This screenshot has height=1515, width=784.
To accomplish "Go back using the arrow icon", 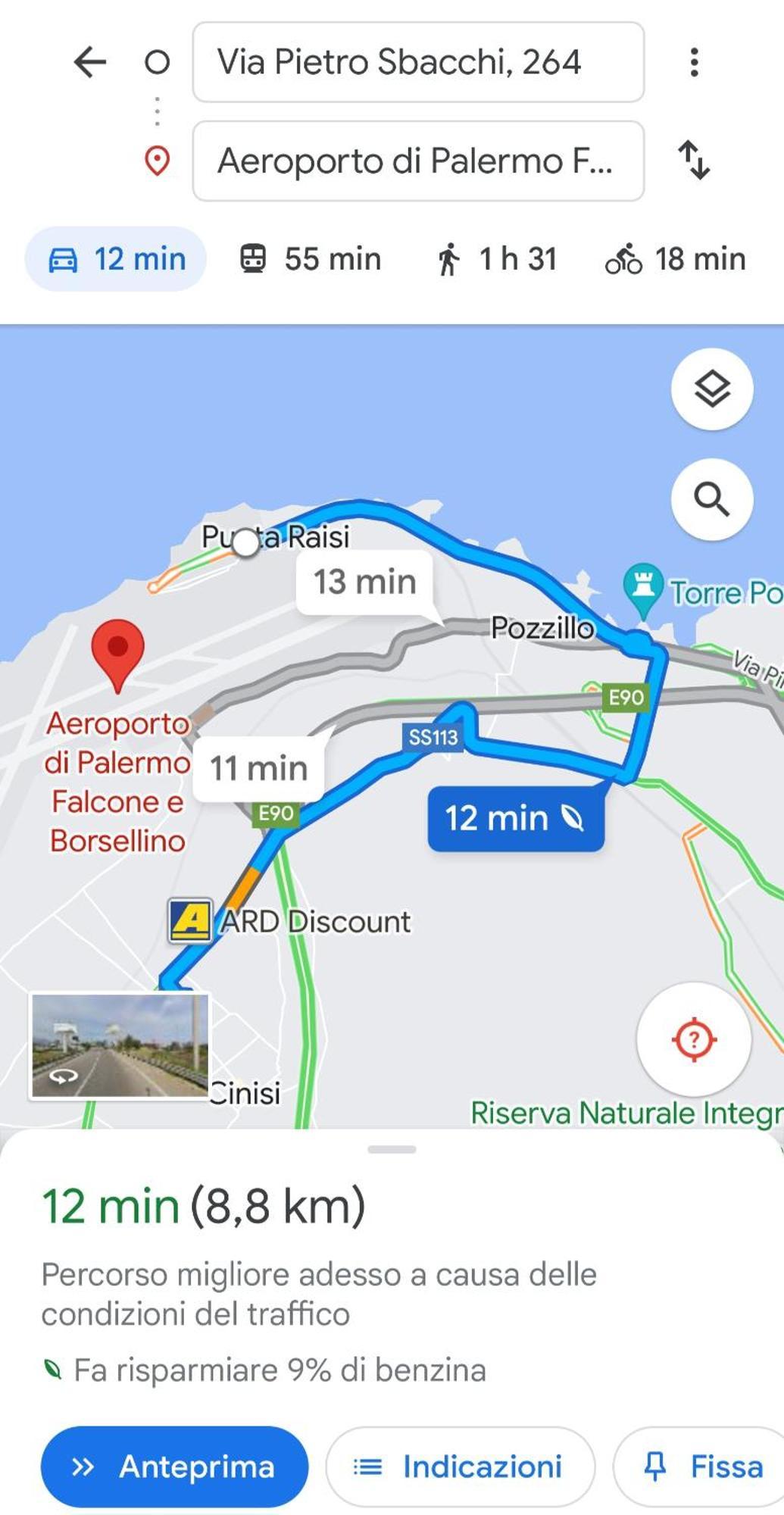I will 90,62.
